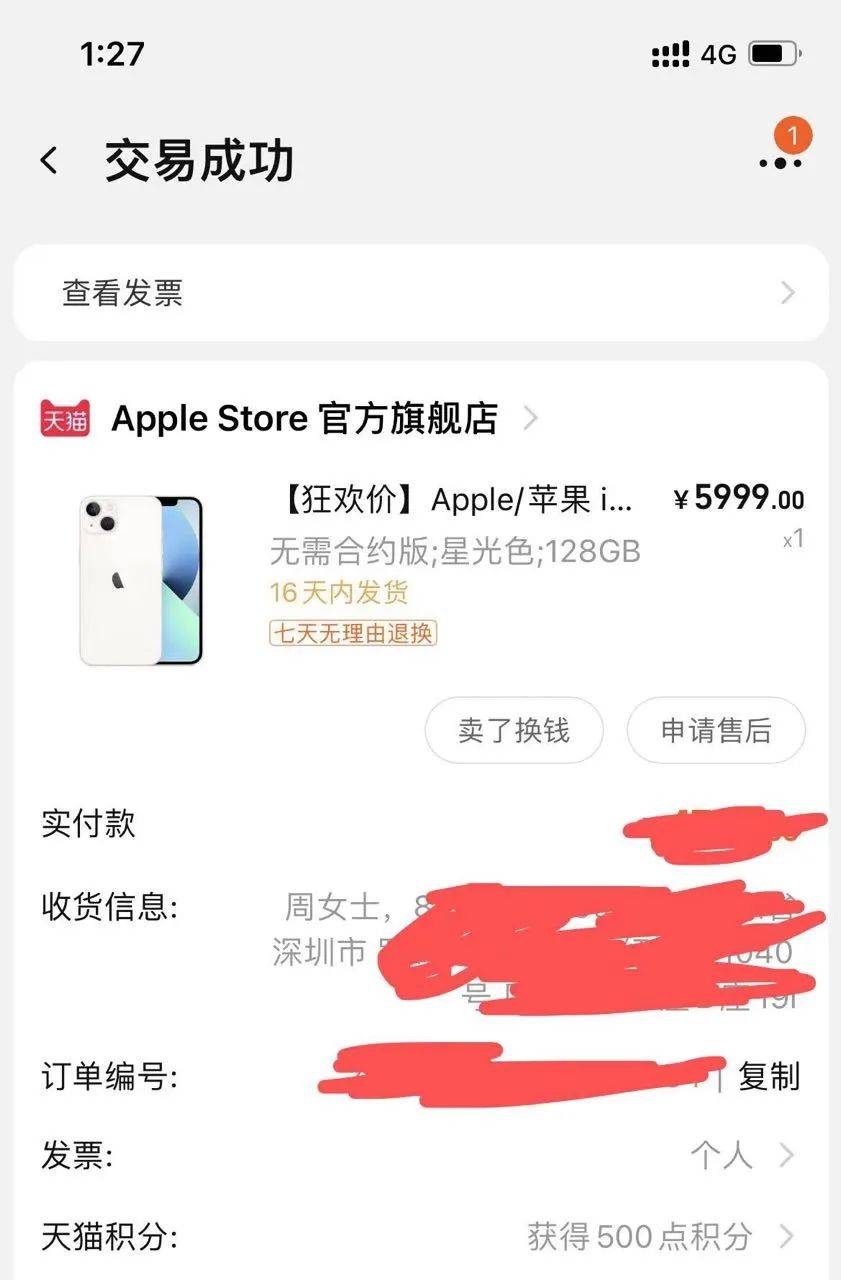Open the 查看发票 row
Screen dimensions: 841x1280
click(x=420, y=293)
